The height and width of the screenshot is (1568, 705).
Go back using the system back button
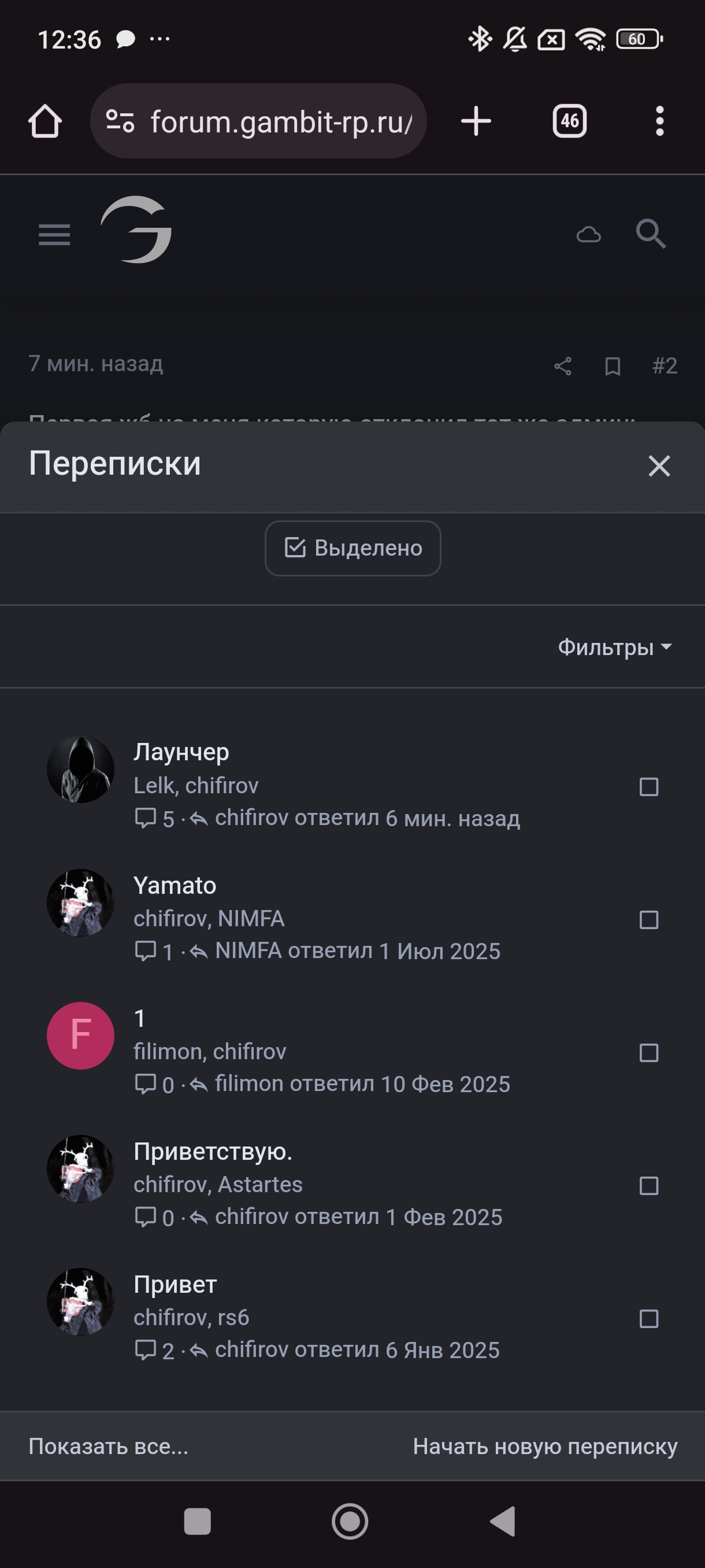[x=503, y=1522]
